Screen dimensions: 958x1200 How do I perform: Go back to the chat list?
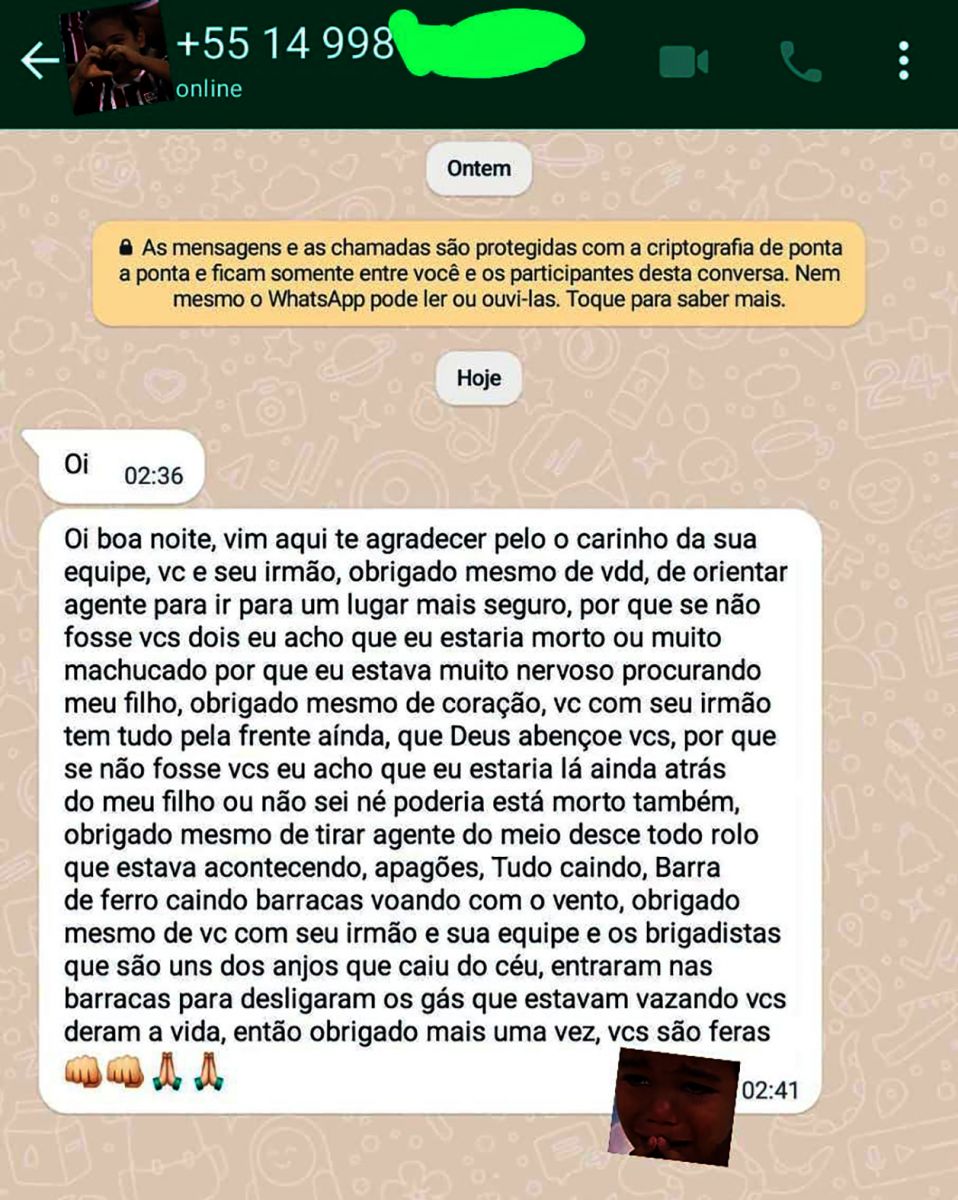tap(40, 62)
